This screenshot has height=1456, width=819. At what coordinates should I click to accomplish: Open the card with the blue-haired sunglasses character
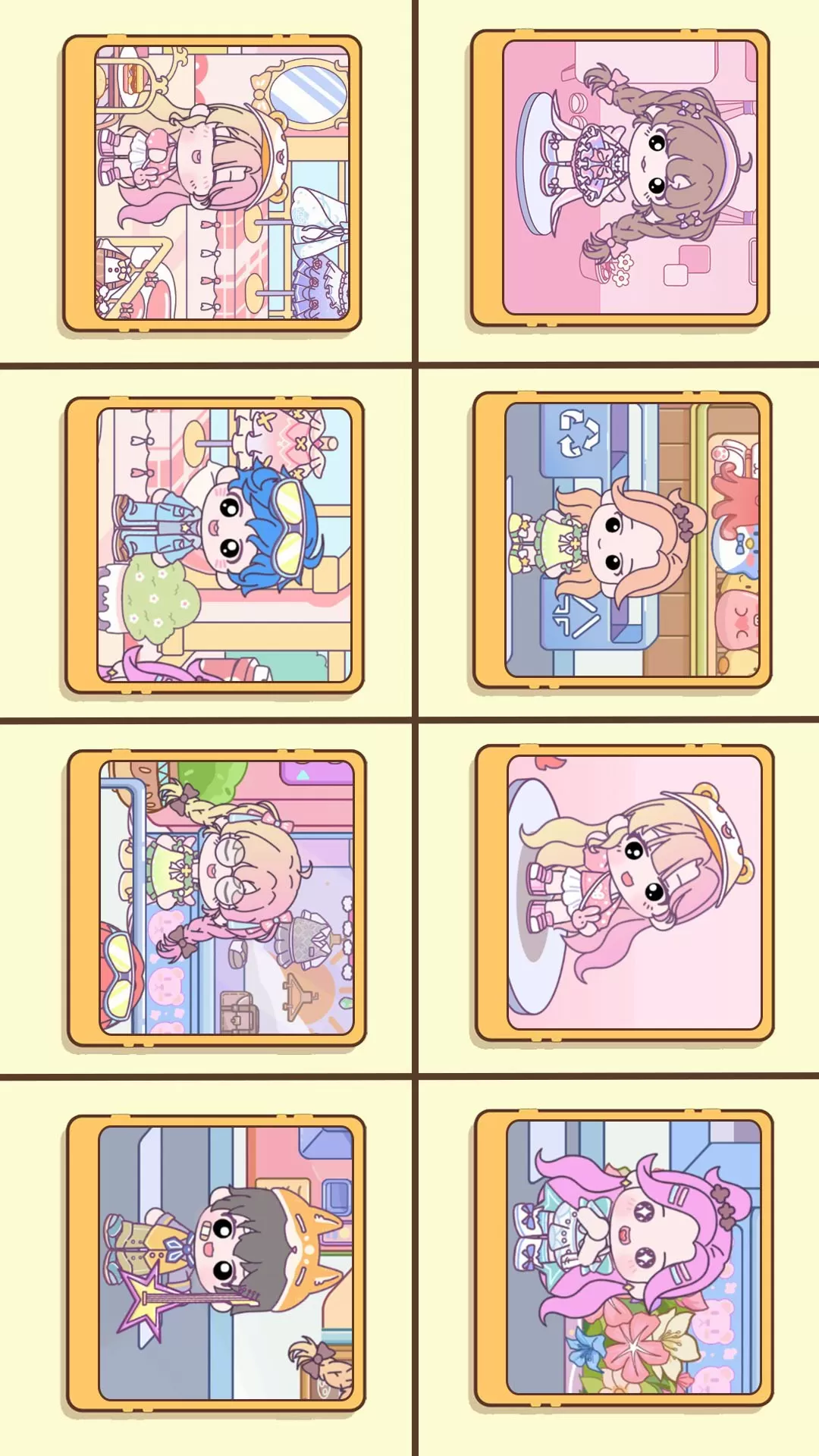point(224,544)
